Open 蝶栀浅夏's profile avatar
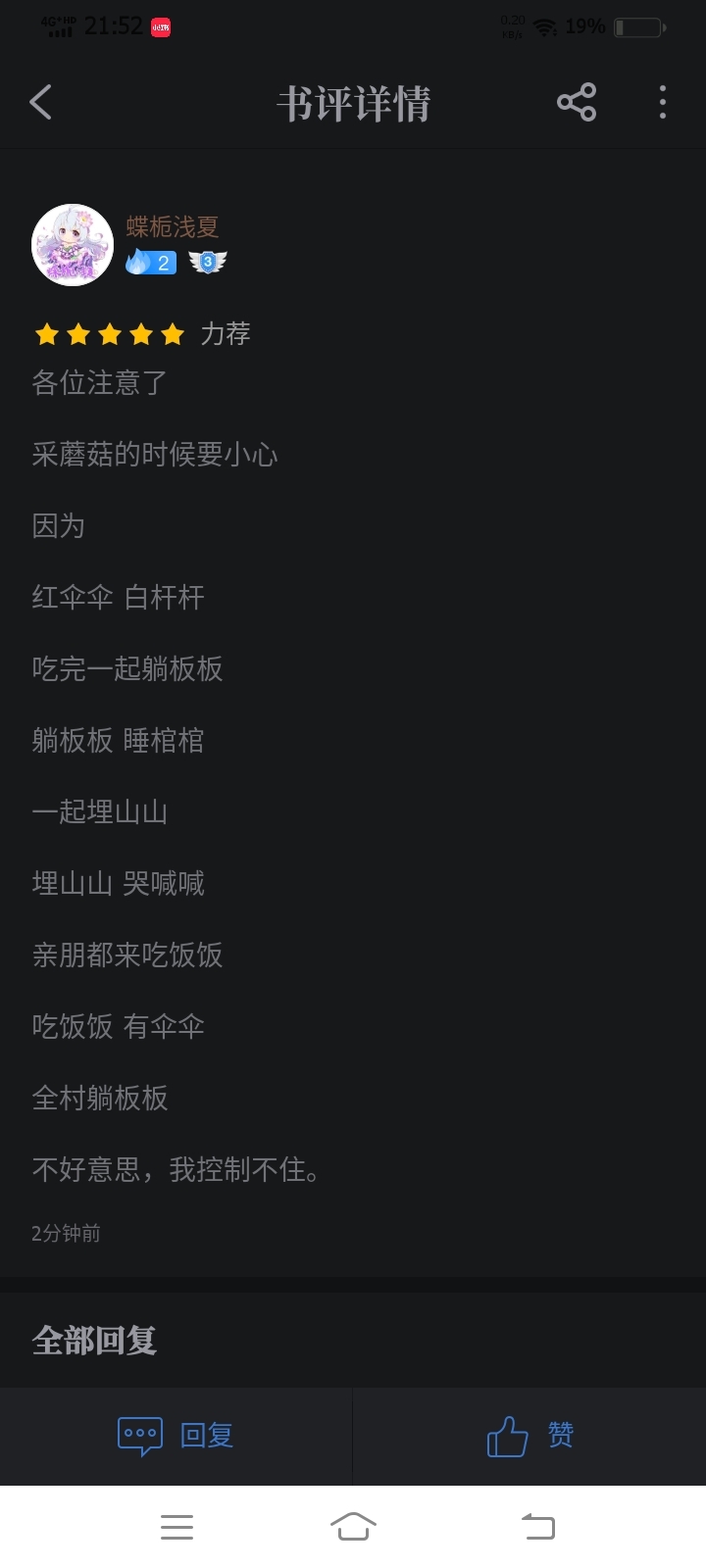The image size is (706, 1568). [x=73, y=245]
